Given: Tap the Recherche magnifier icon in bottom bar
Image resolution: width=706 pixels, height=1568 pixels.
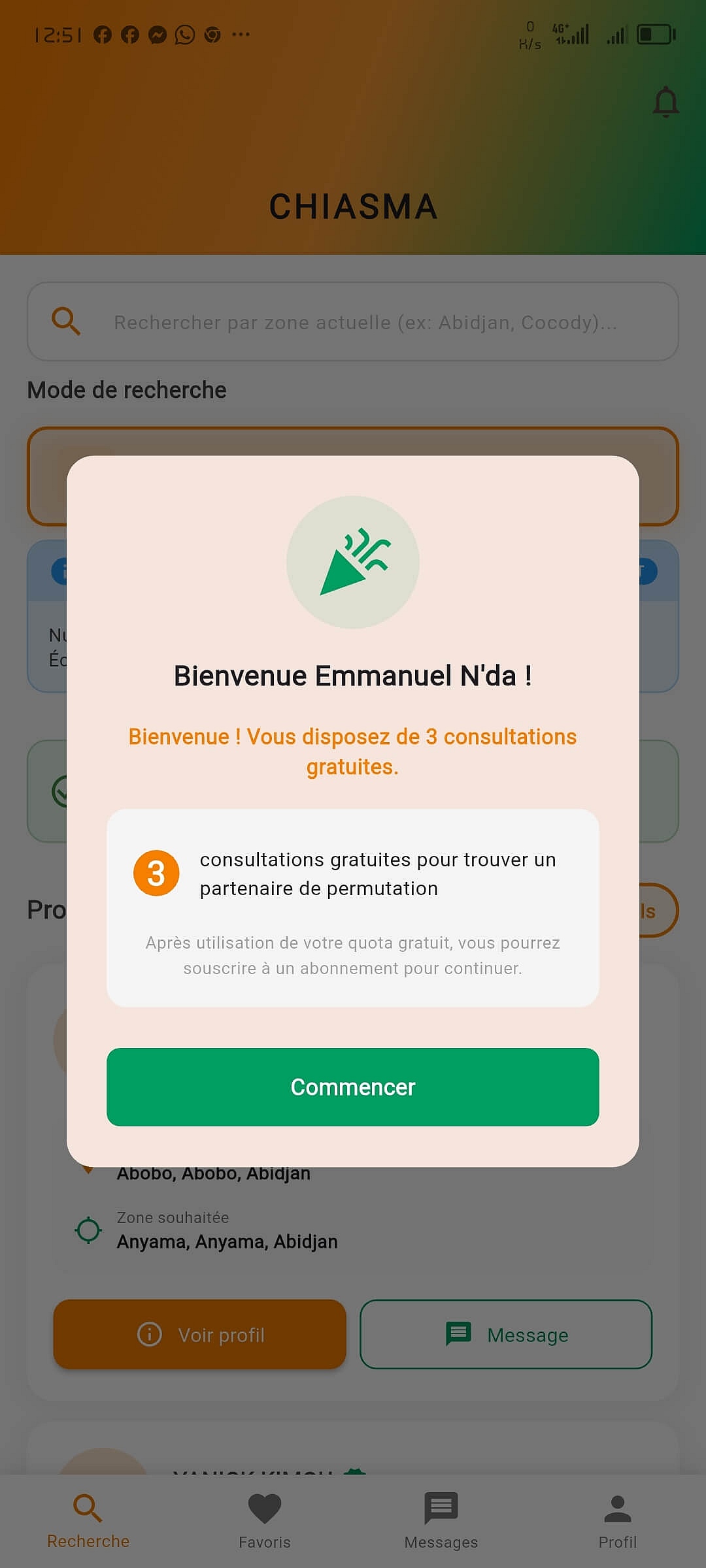Looking at the screenshot, I should coord(88,1509).
